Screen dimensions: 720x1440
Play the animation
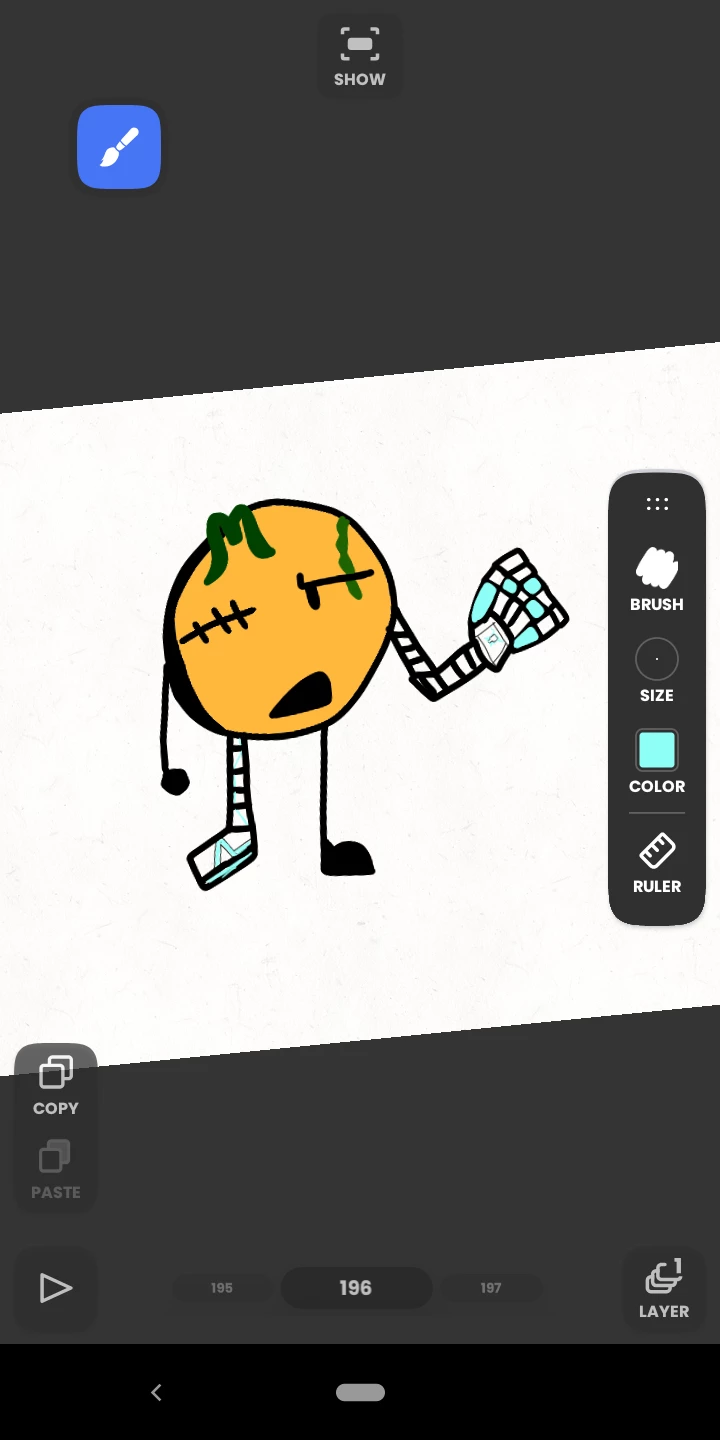[55, 1288]
